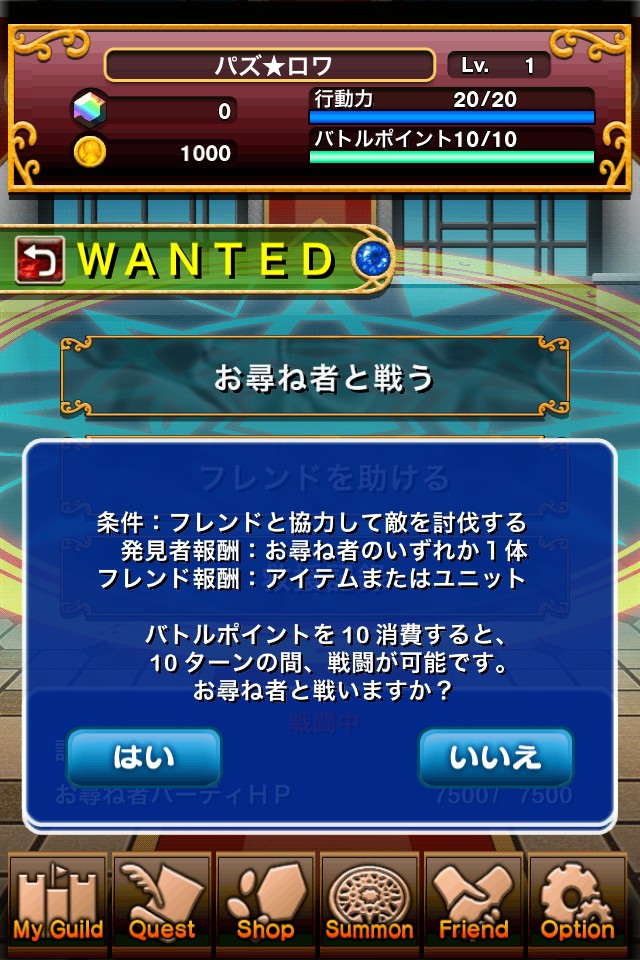
Task: Tap the red back arrow beside WANTED
Action: [40, 261]
